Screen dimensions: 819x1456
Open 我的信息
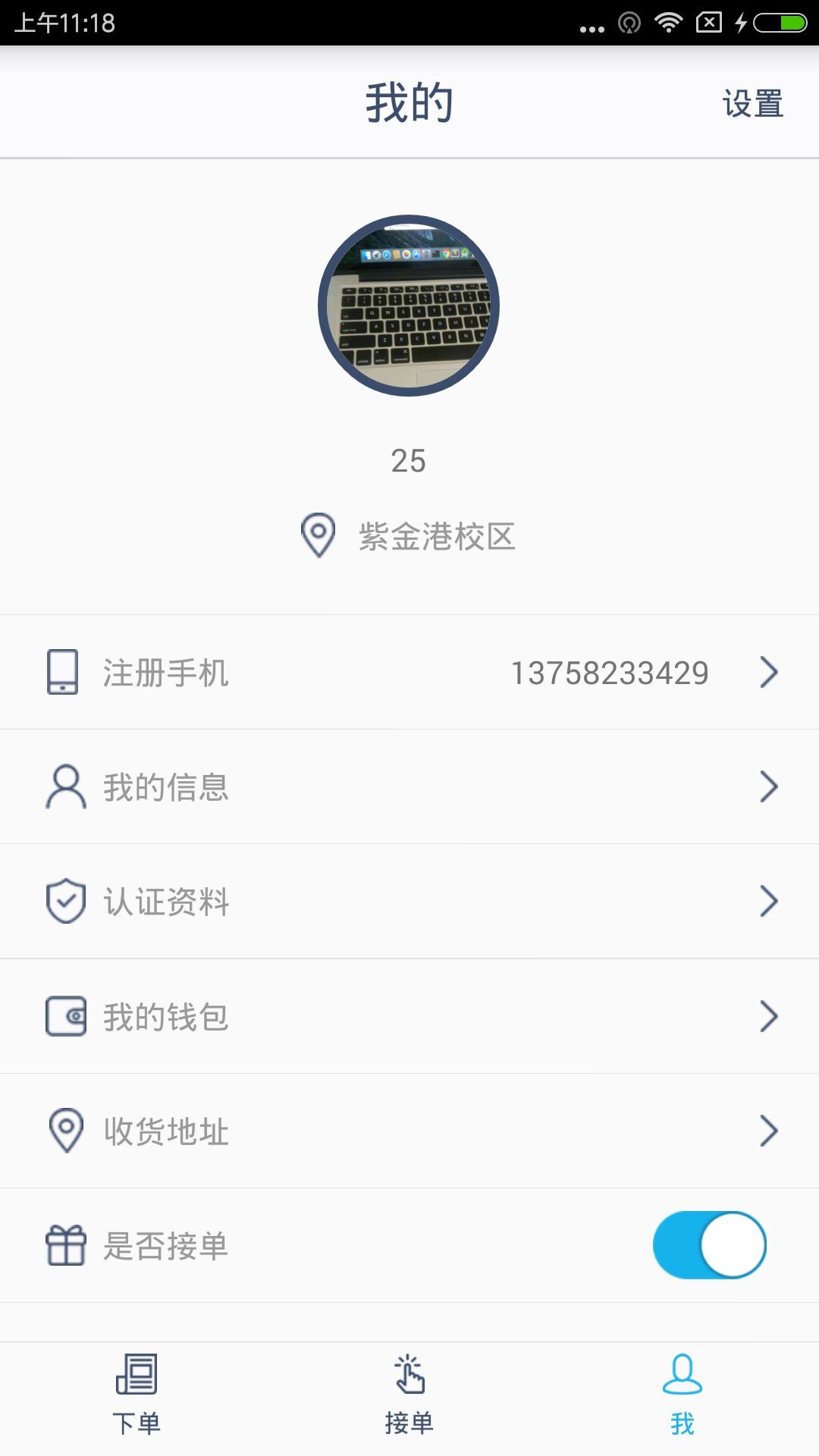pyautogui.click(x=409, y=787)
